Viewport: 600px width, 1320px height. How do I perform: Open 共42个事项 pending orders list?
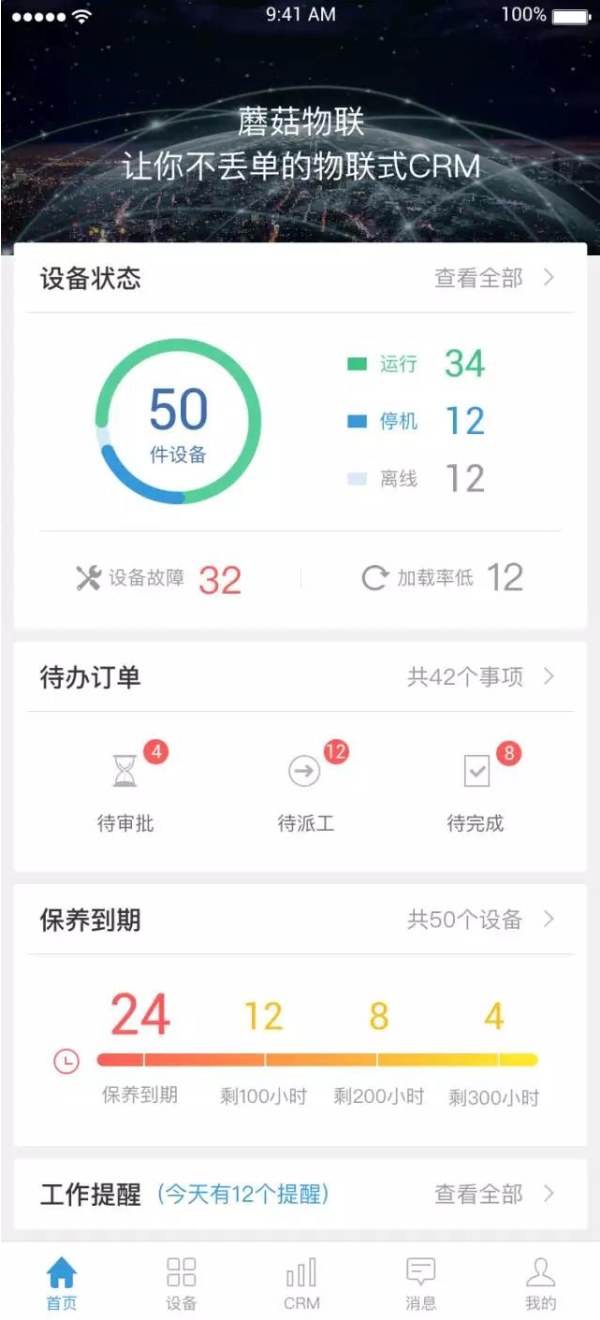pos(480,677)
